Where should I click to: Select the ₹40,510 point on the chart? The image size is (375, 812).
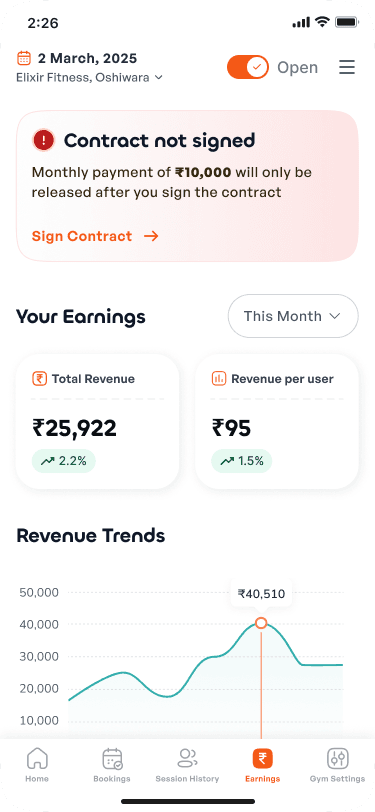click(261, 623)
